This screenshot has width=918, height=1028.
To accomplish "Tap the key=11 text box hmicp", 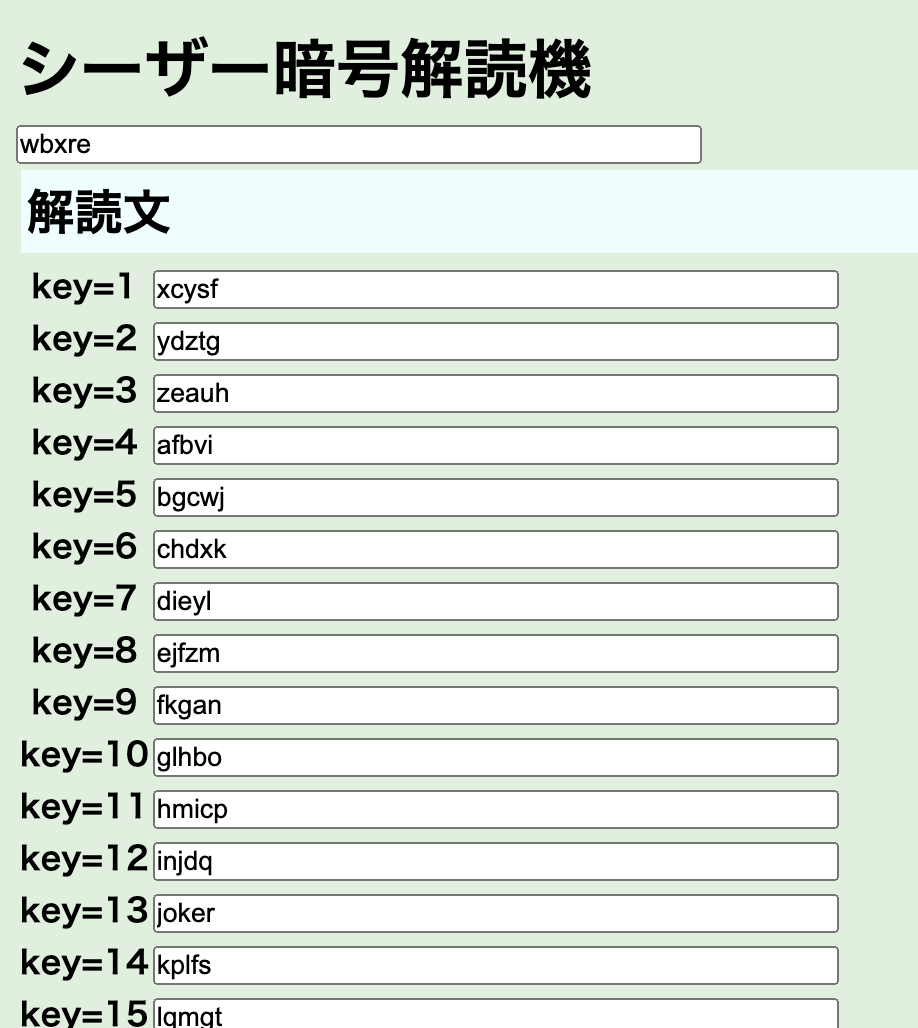I will pyautogui.click(x=495, y=810).
